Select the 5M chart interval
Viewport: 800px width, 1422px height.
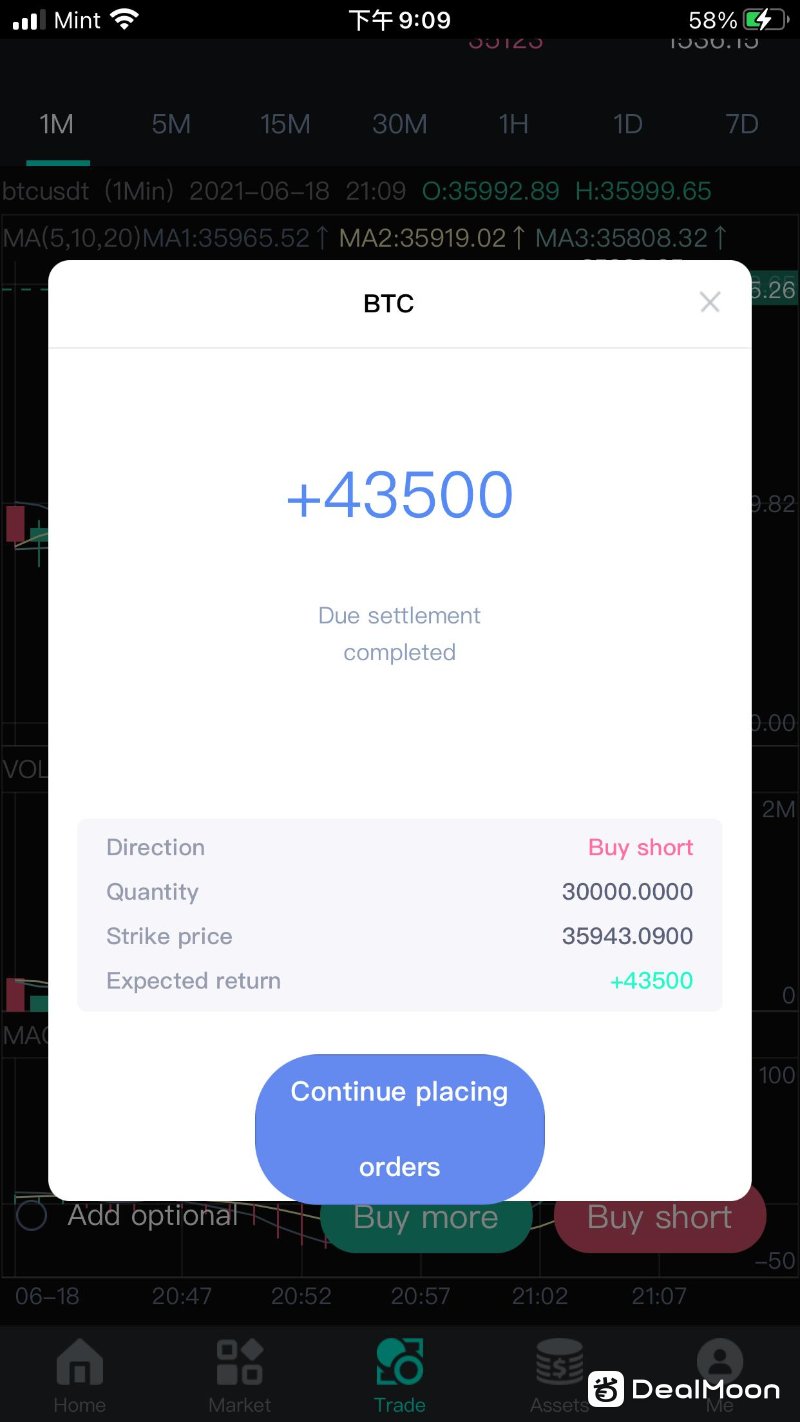(171, 125)
